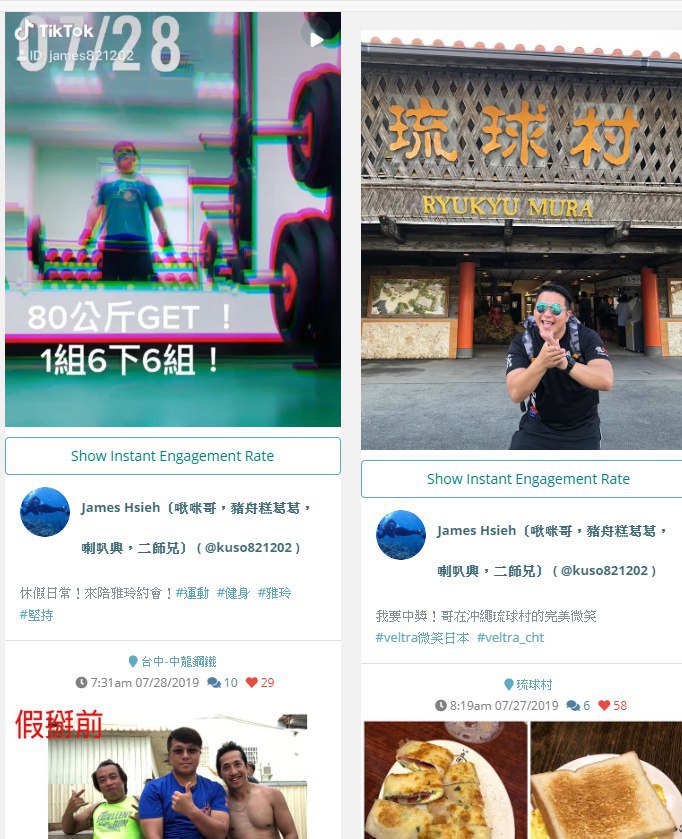
Task: Play the TikTok gym video
Action: coord(316,39)
